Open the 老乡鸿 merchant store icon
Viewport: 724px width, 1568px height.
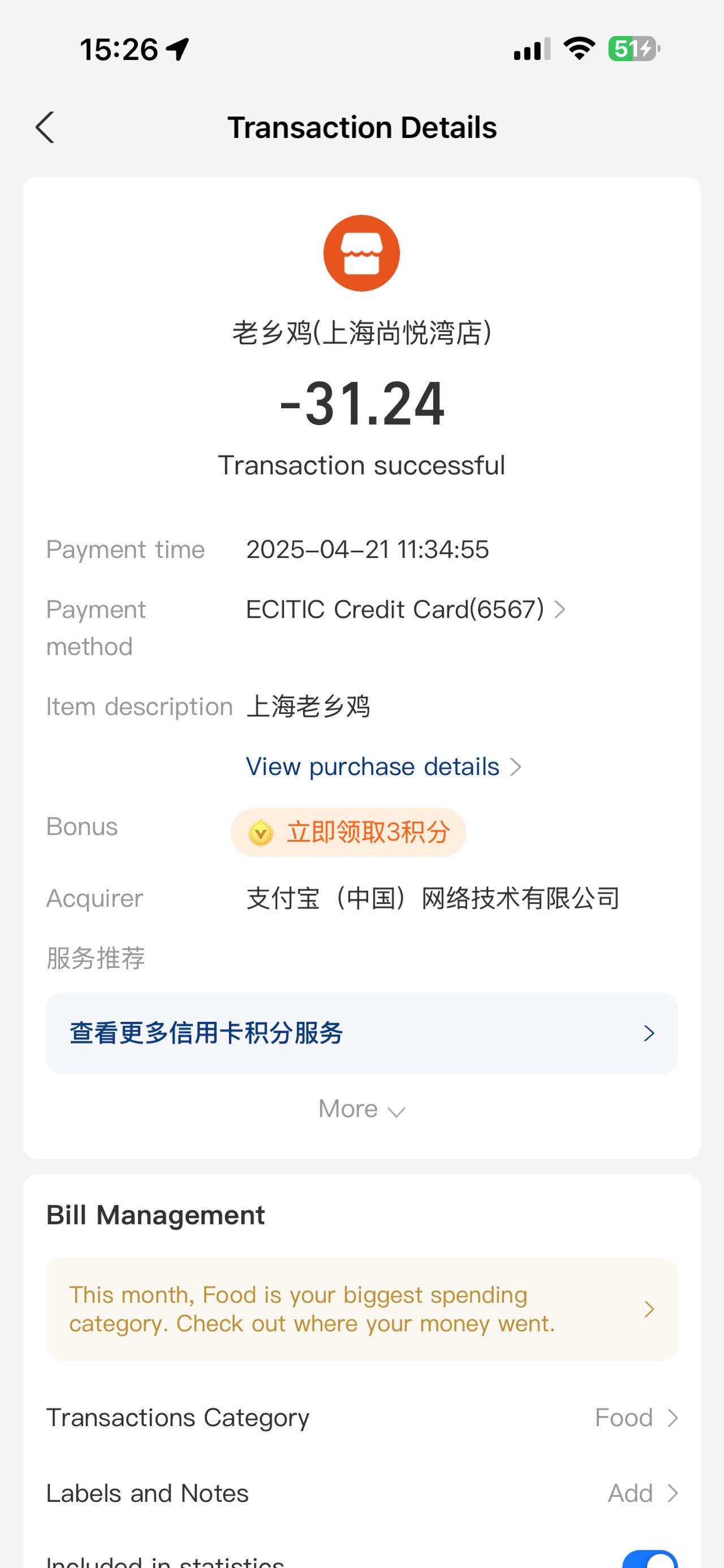pos(361,253)
